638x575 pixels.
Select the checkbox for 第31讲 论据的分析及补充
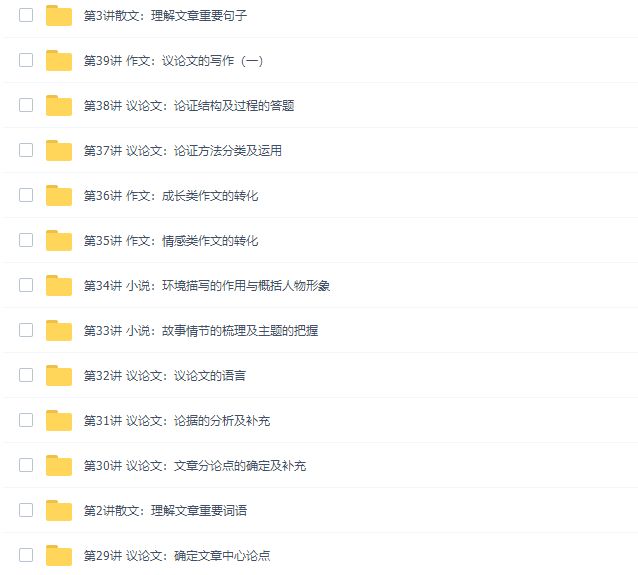pyautogui.click(x=26, y=420)
